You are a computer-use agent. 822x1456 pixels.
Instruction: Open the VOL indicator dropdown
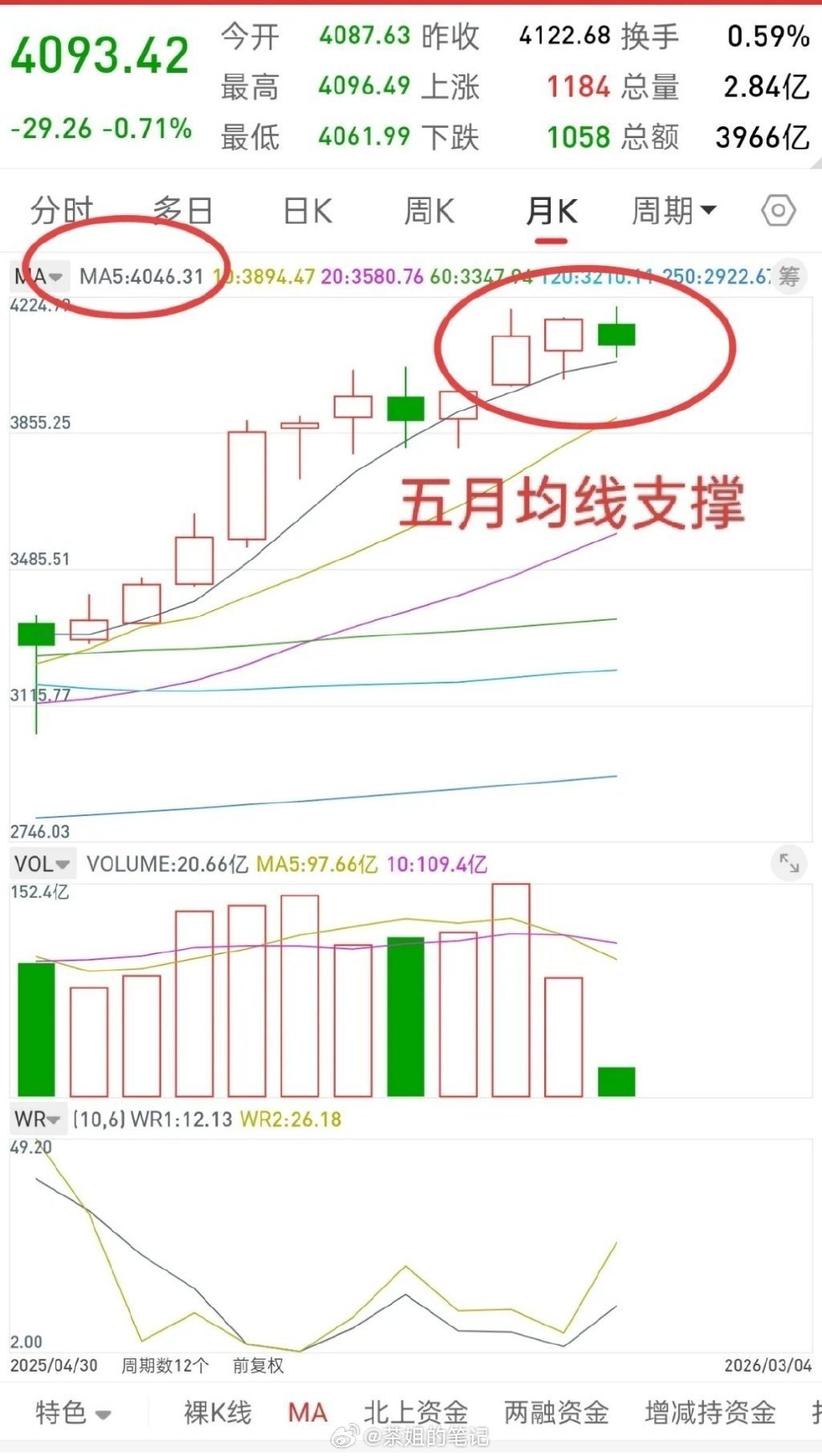point(42,863)
